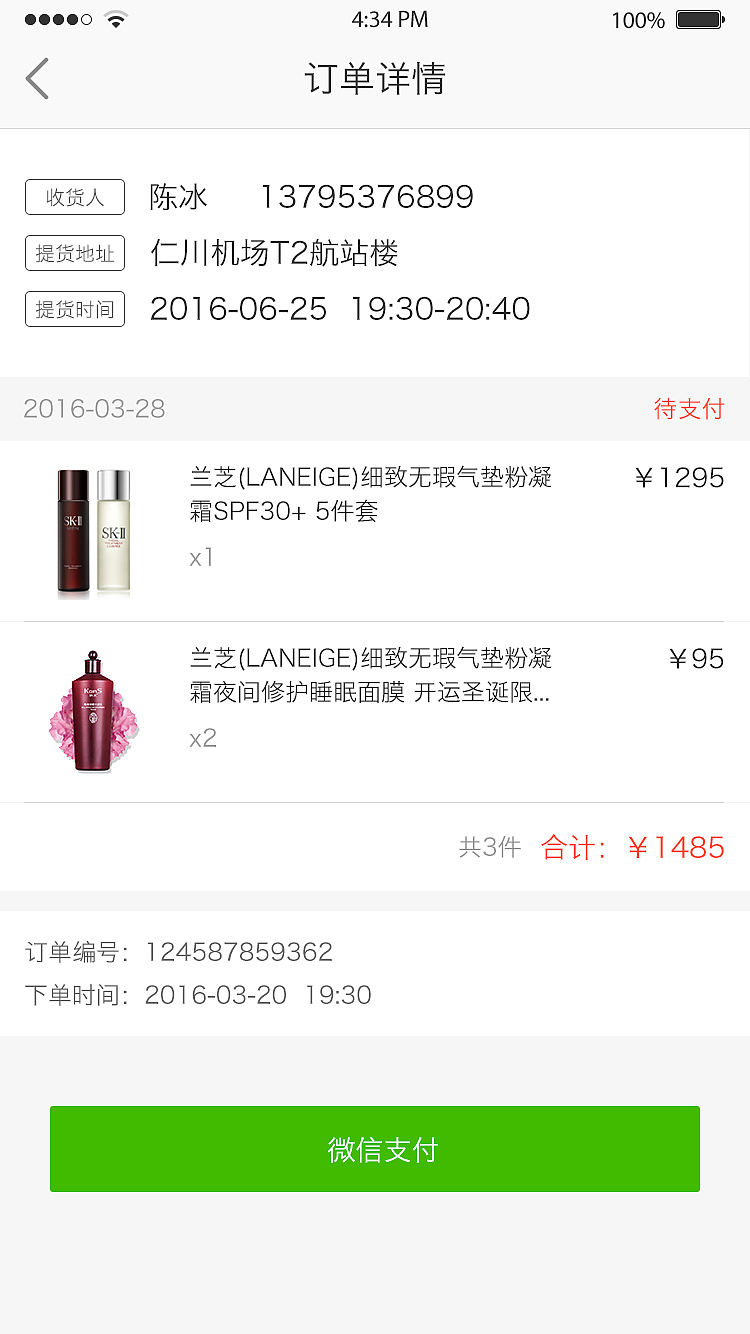Pay the order with 微信支付

tap(375, 1149)
